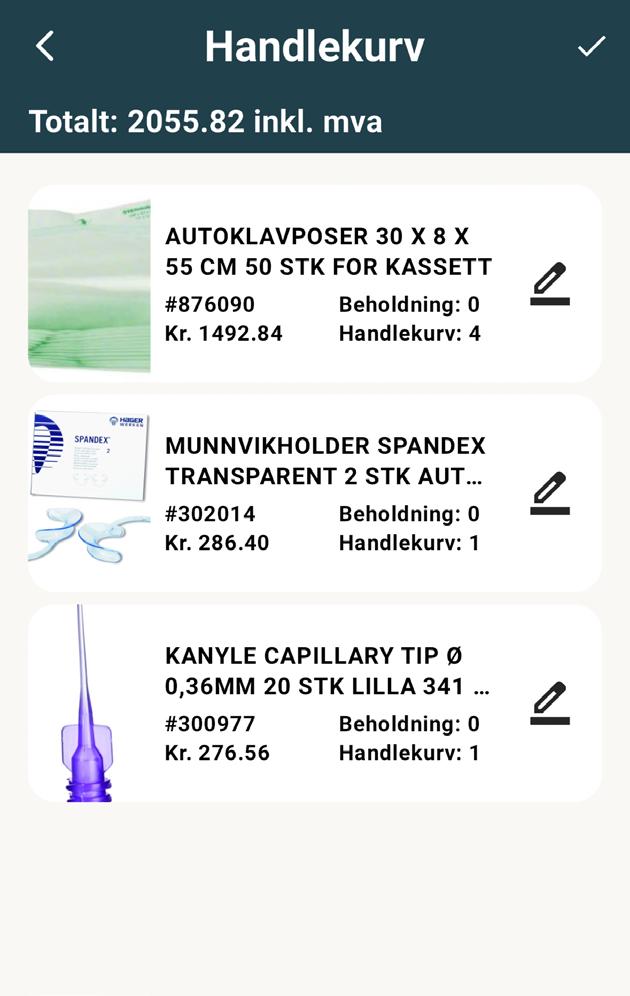Edit the Autoklavposer item quantity
The height and width of the screenshot is (996, 630).
coord(549,284)
